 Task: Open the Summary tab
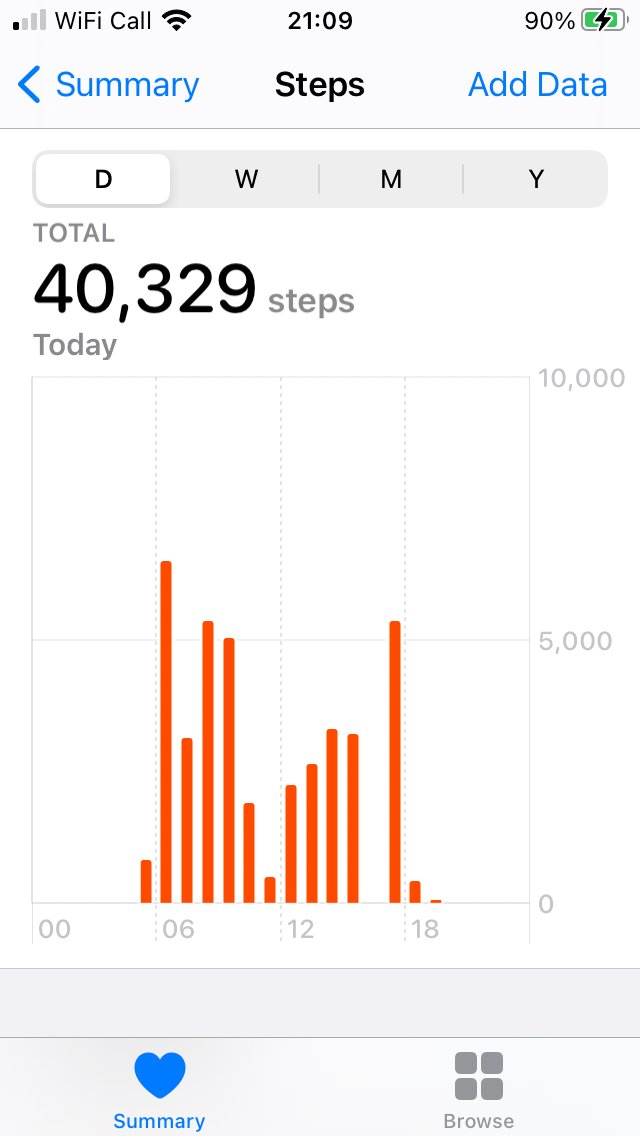click(x=159, y=1090)
